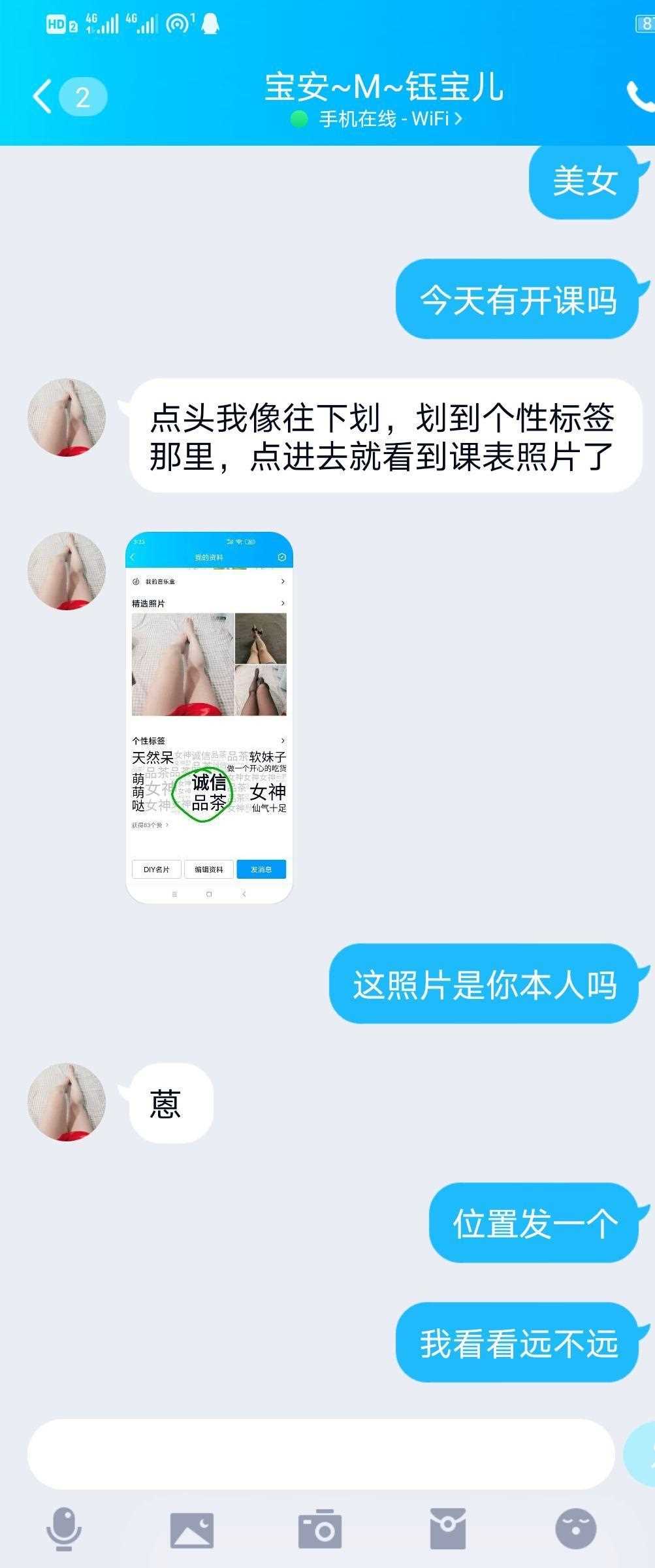
Task: Open the photo gallery picker
Action: pos(191,1529)
